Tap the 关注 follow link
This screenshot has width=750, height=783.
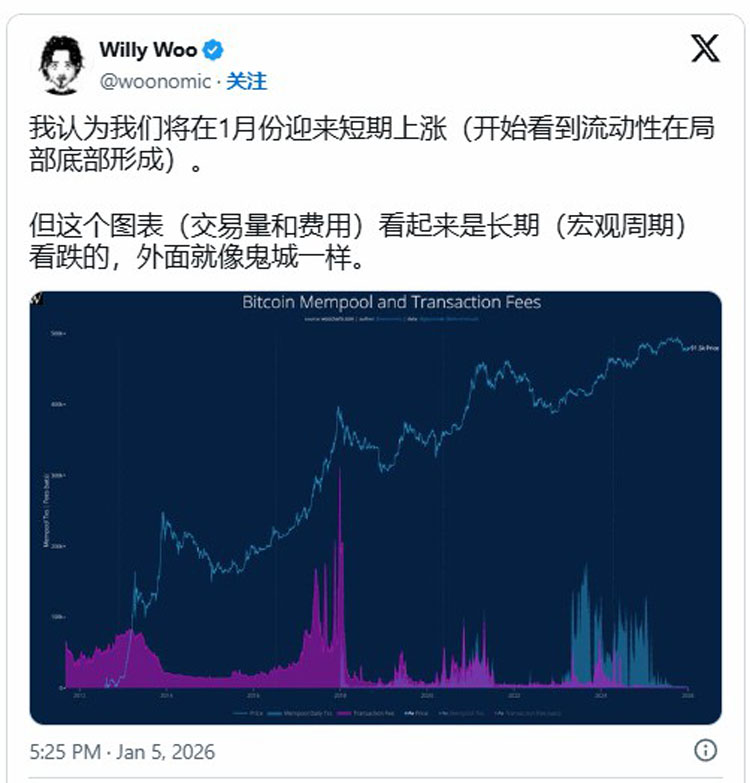click(246, 81)
